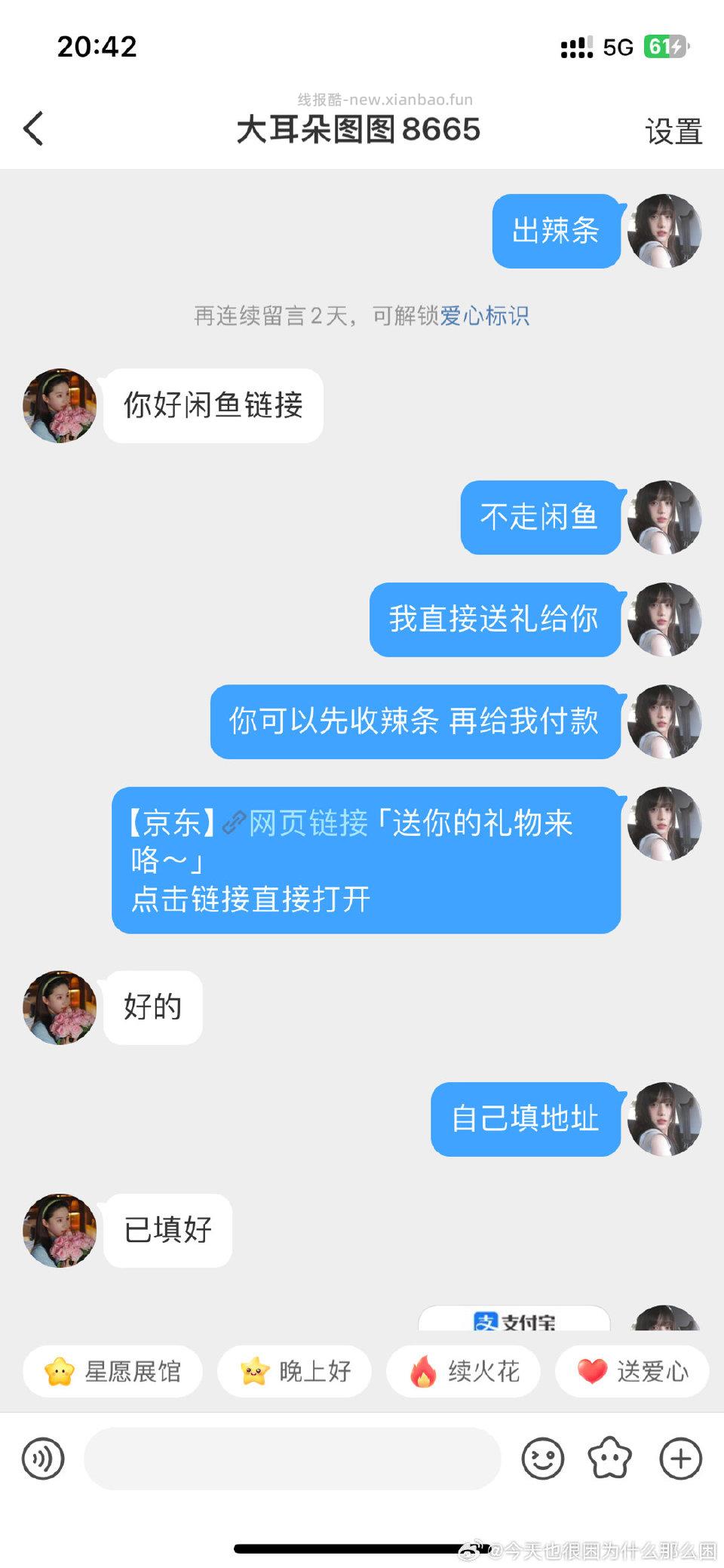This screenshot has height=1568, width=724.
Task: Tap the red heart icon on 送爱心 chip
Action: 590,1372
